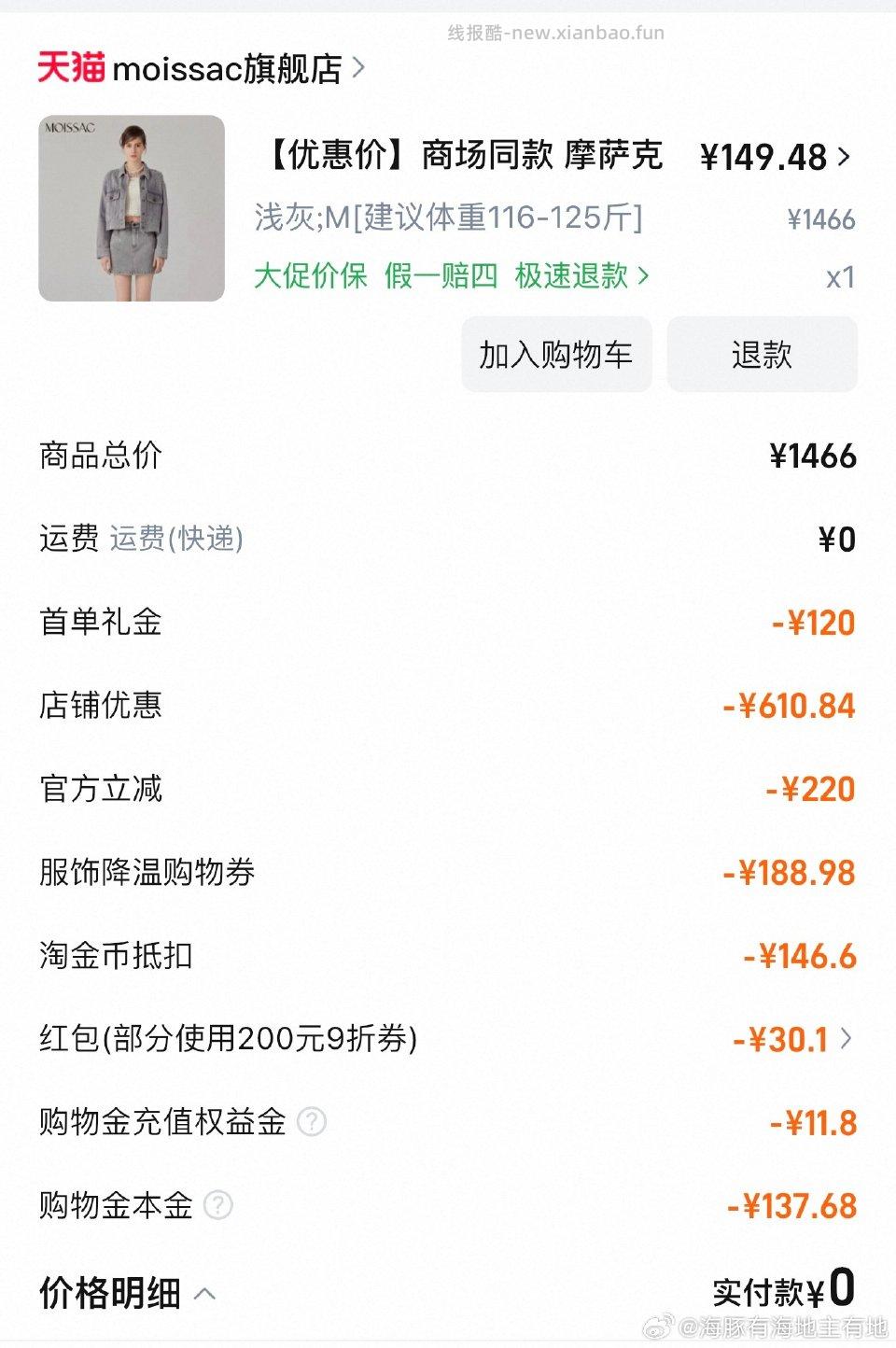
Task: Click the camera watermark icon at bottom
Action: point(660,1325)
